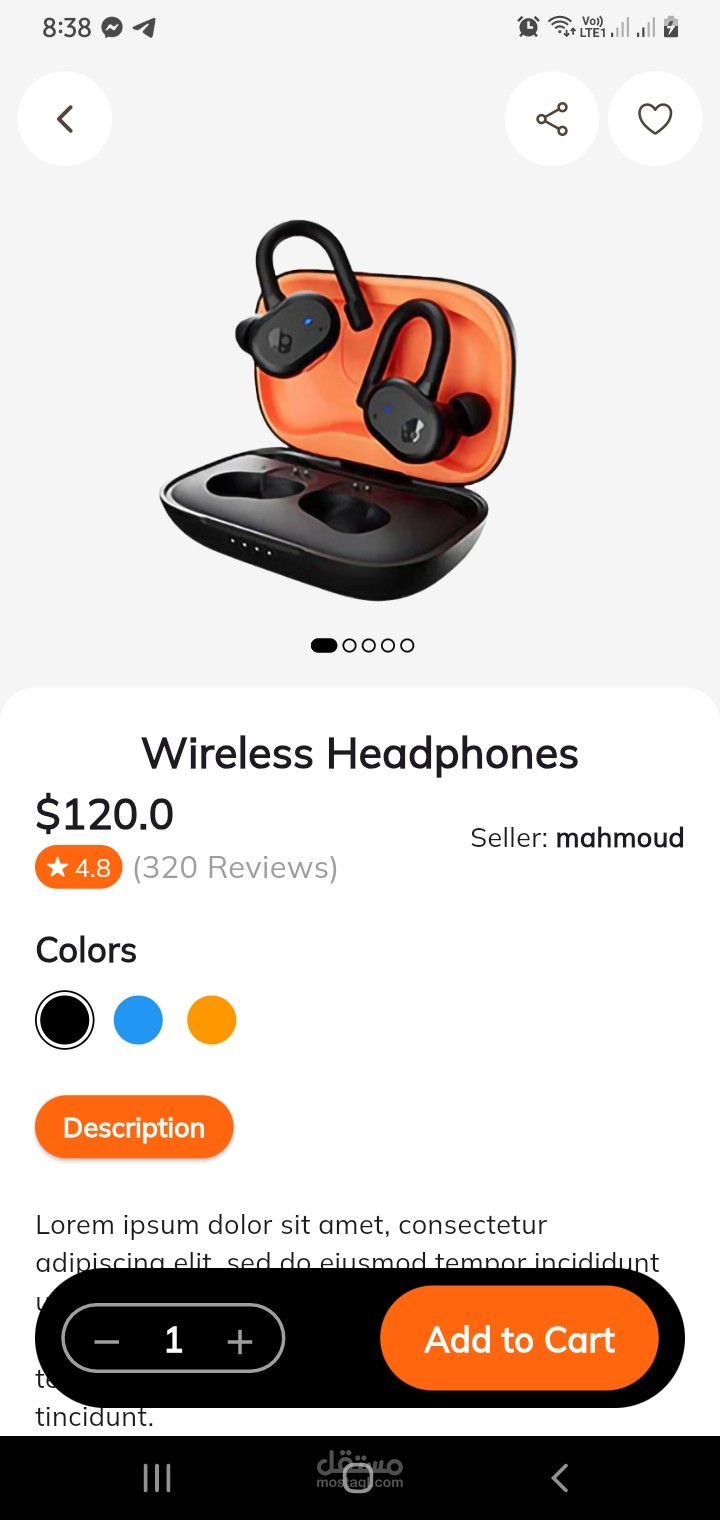The width and height of the screenshot is (720, 1520).
Task: Tap the system back button
Action: (560, 1477)
